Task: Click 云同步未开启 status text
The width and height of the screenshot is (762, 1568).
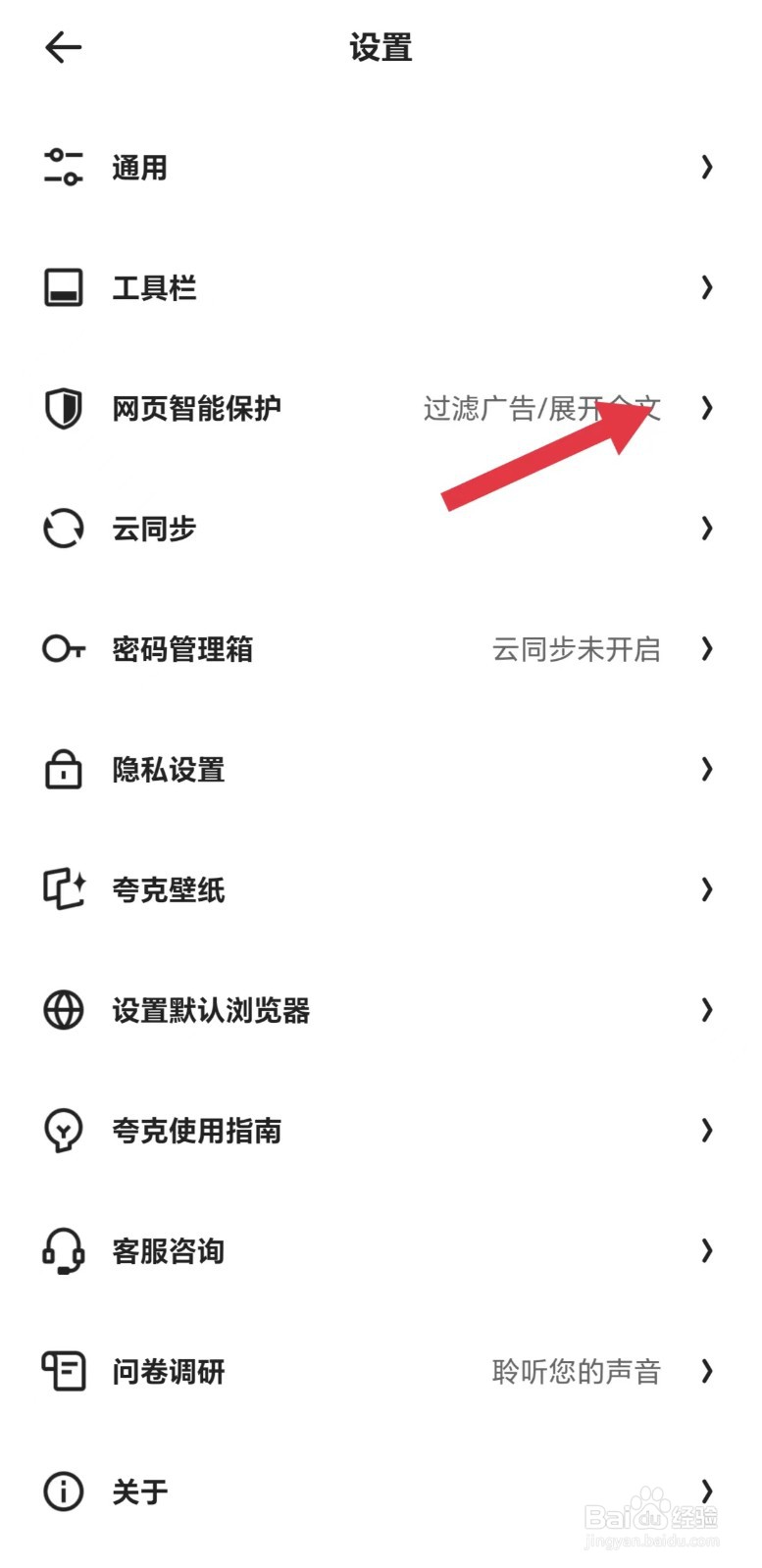Action: coord(576,649)
